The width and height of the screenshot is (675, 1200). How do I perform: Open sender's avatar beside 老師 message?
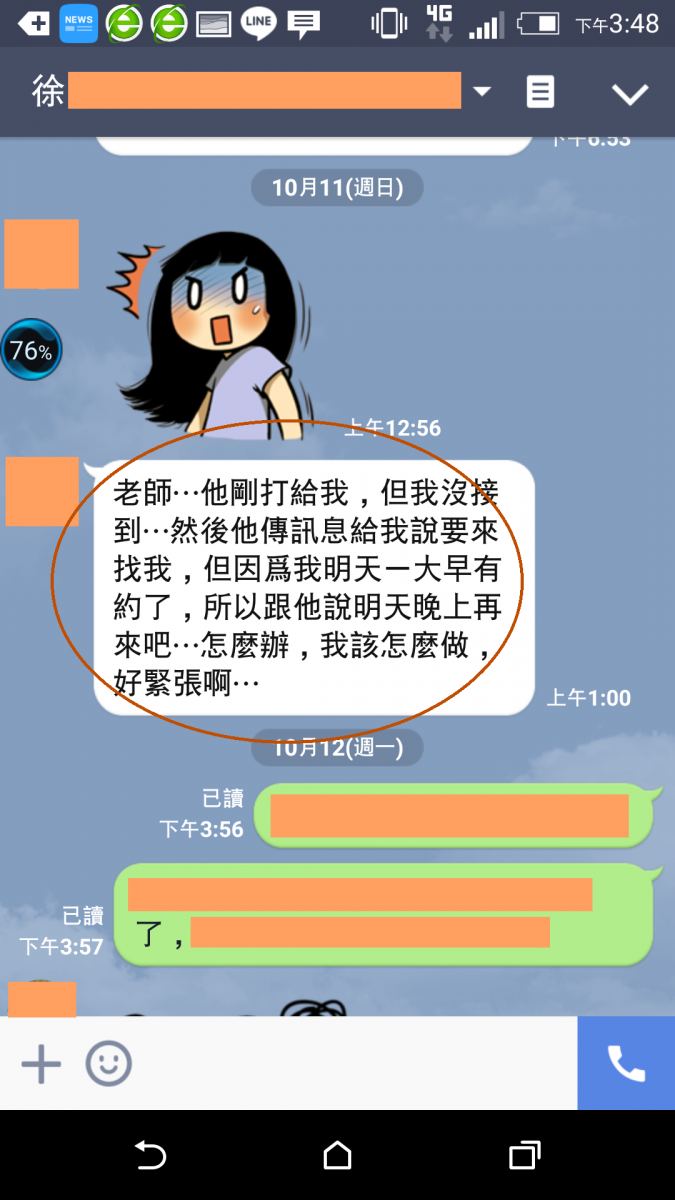[x=42, y=492]
